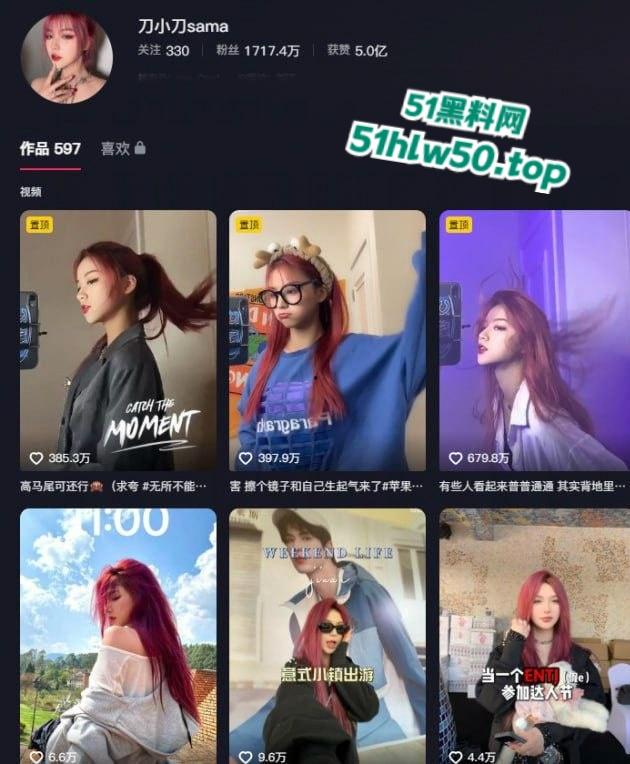The image size is (630, 764).
Task: Open the following count 关注 330
Action: pyautogui.click(x=163, y=50)
